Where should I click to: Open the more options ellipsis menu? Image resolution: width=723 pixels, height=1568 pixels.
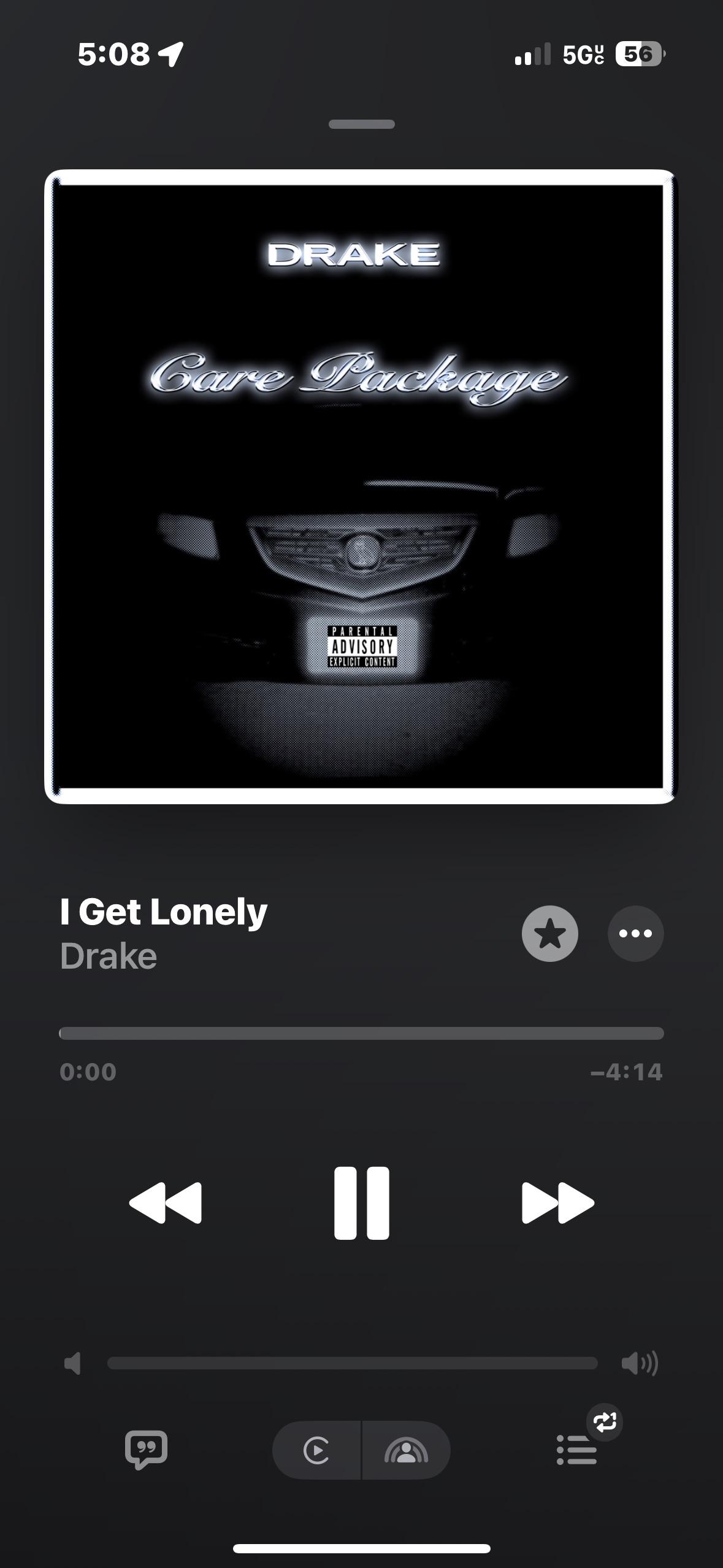pos(636,933)
